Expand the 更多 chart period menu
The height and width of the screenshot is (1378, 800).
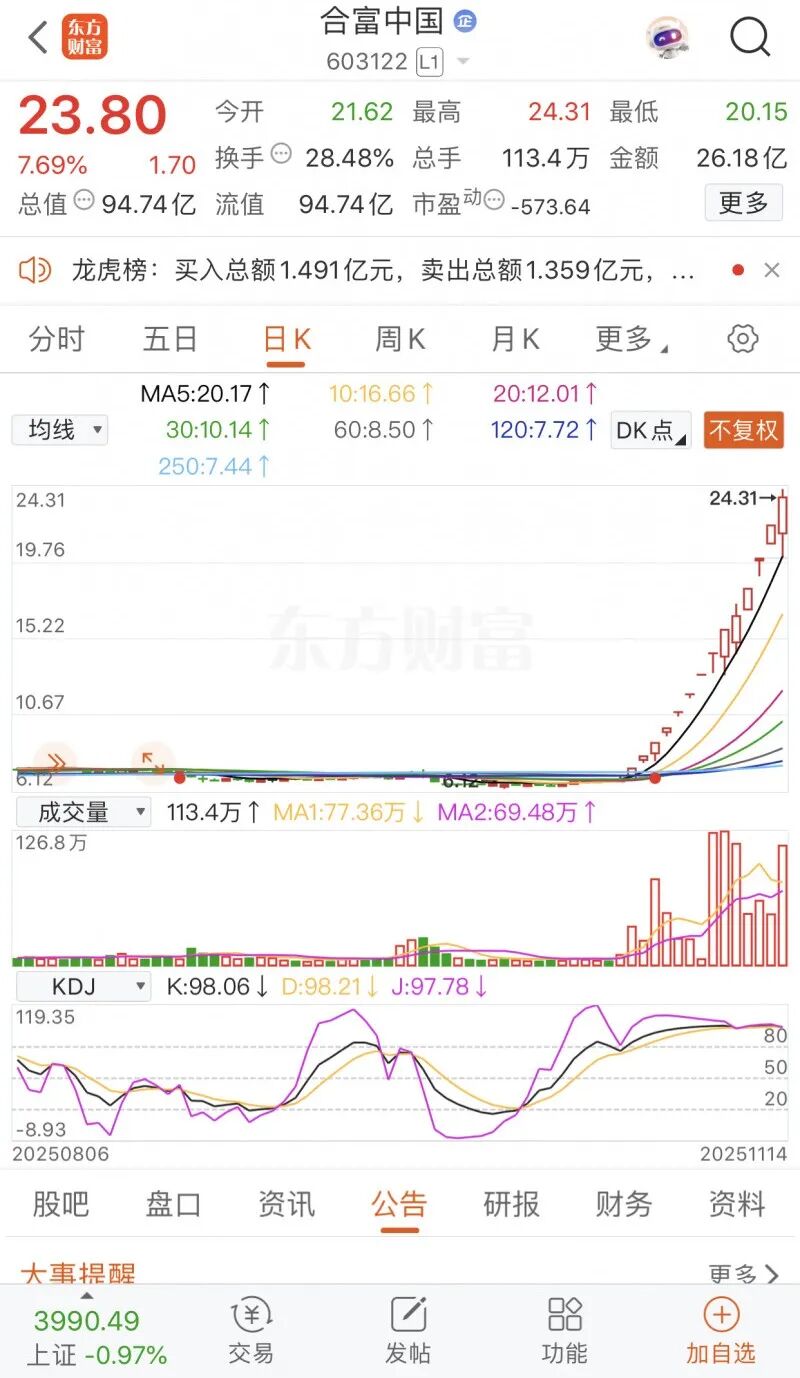(x=630, y=339)
